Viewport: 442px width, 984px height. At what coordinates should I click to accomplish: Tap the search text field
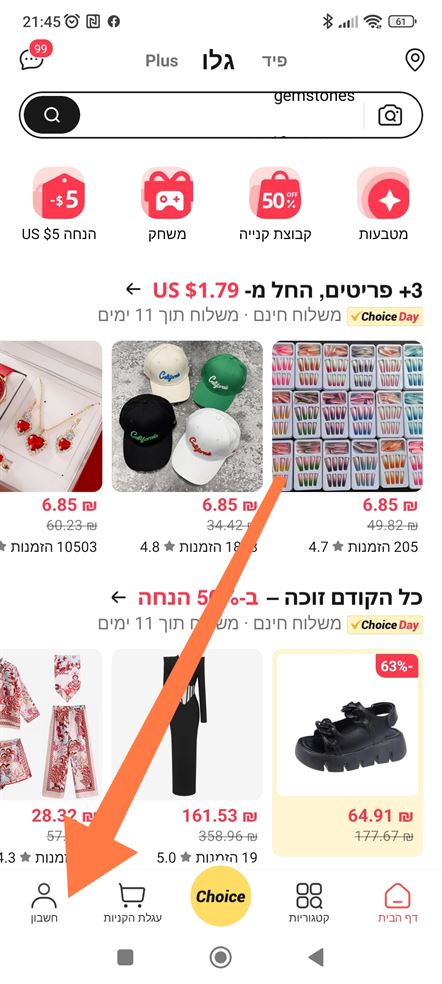[221, 115]
